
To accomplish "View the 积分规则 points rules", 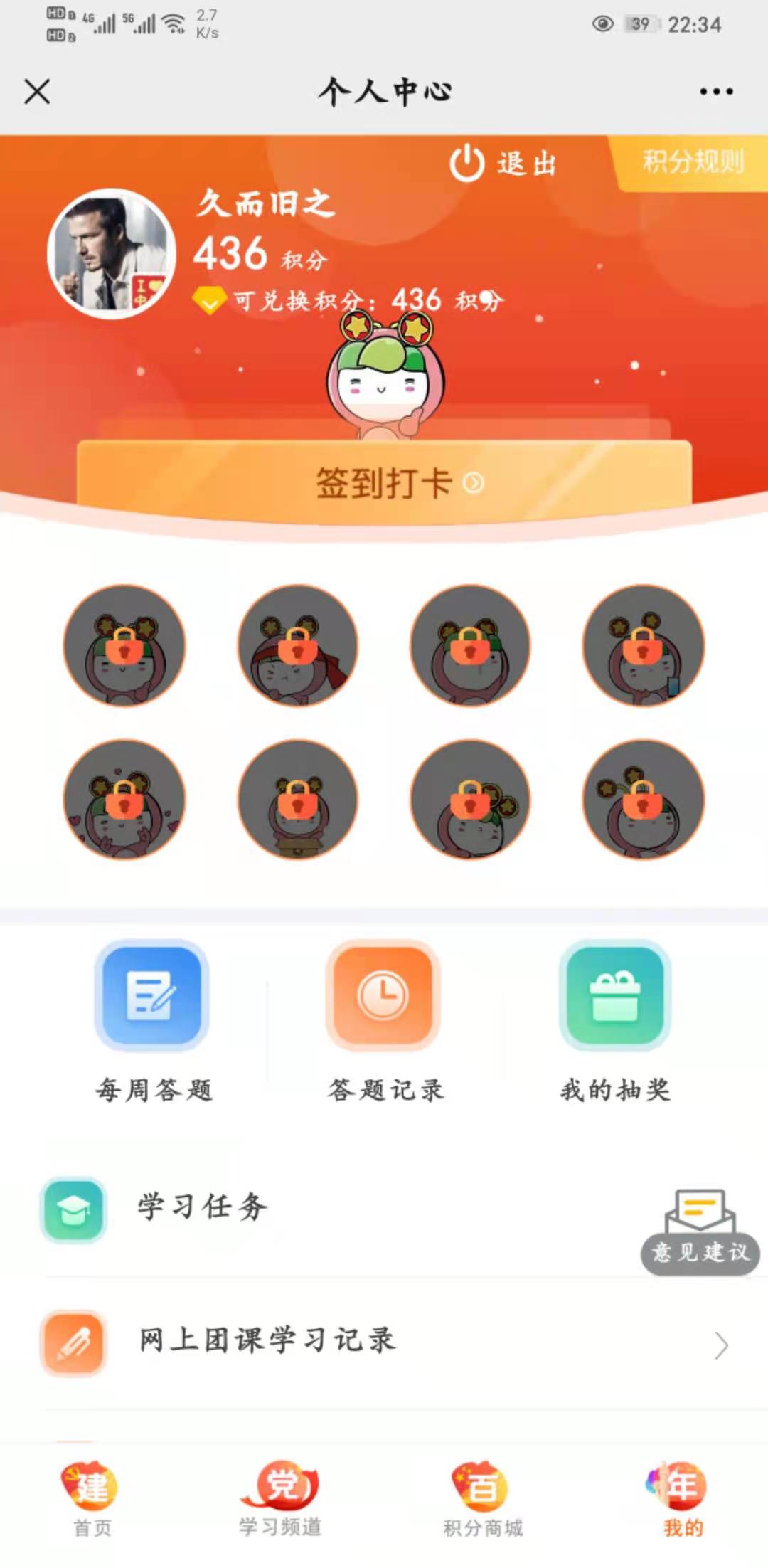I will pos(692,162).
